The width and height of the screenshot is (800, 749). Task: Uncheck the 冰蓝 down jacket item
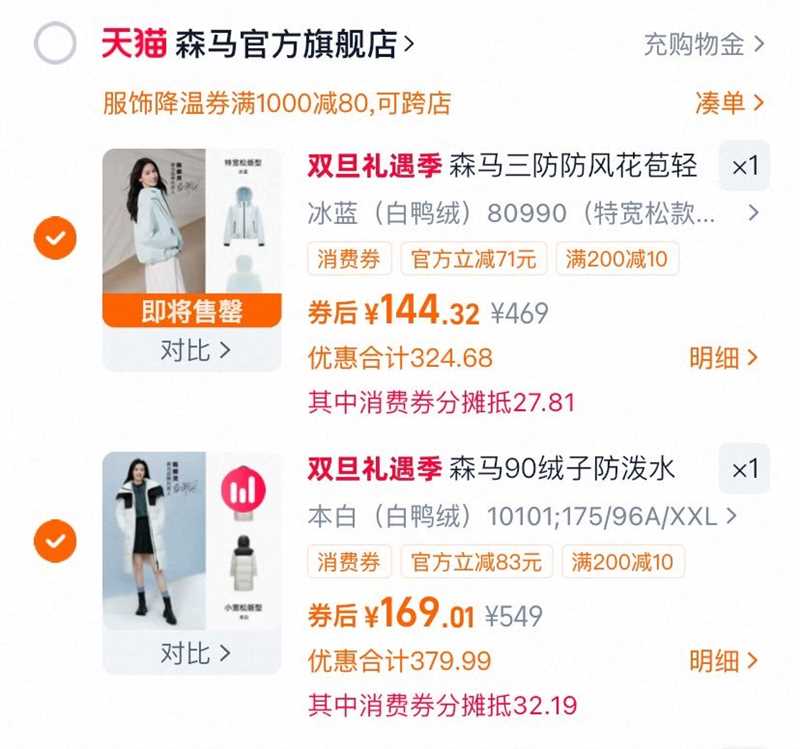click(54, 239)
